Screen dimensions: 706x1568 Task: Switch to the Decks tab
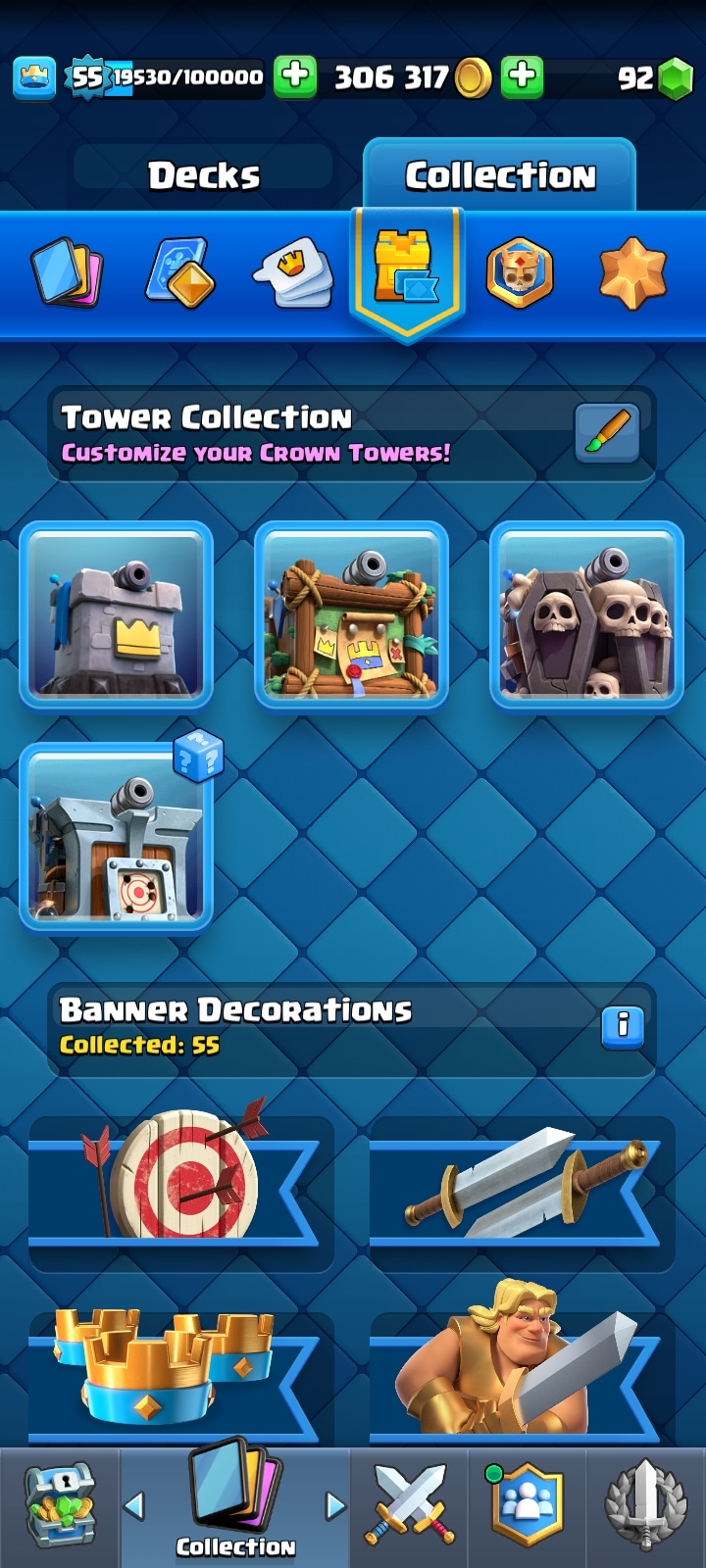203,175
